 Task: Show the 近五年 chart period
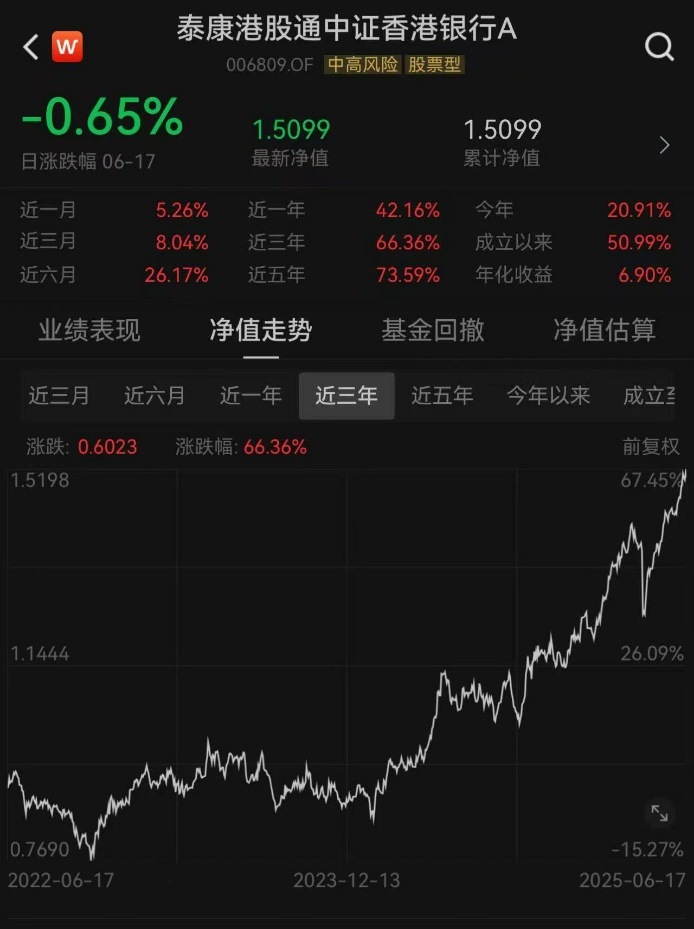click(442, 396)
